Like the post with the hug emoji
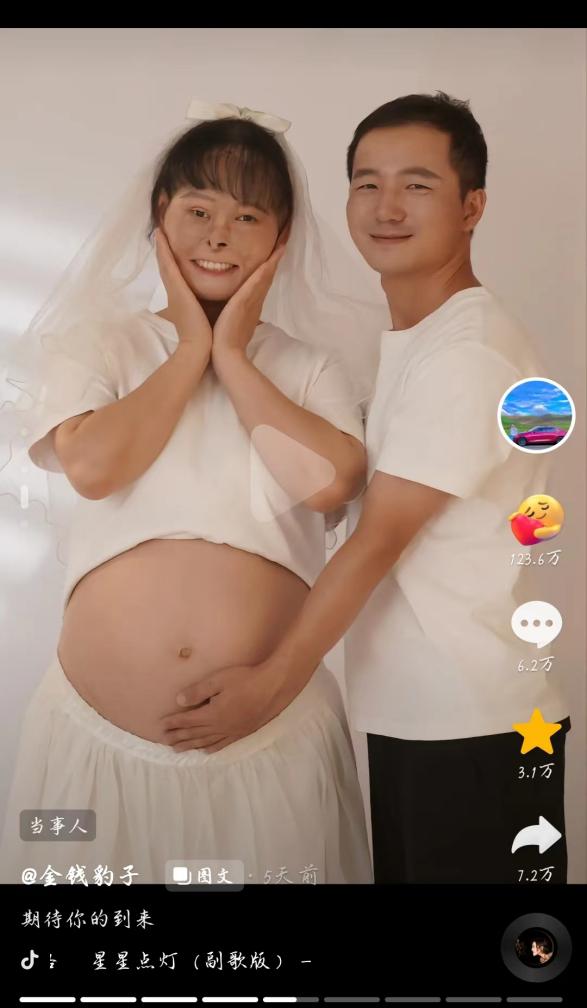Viewport: 587px width, 1008px height. [x=536, y=519]
